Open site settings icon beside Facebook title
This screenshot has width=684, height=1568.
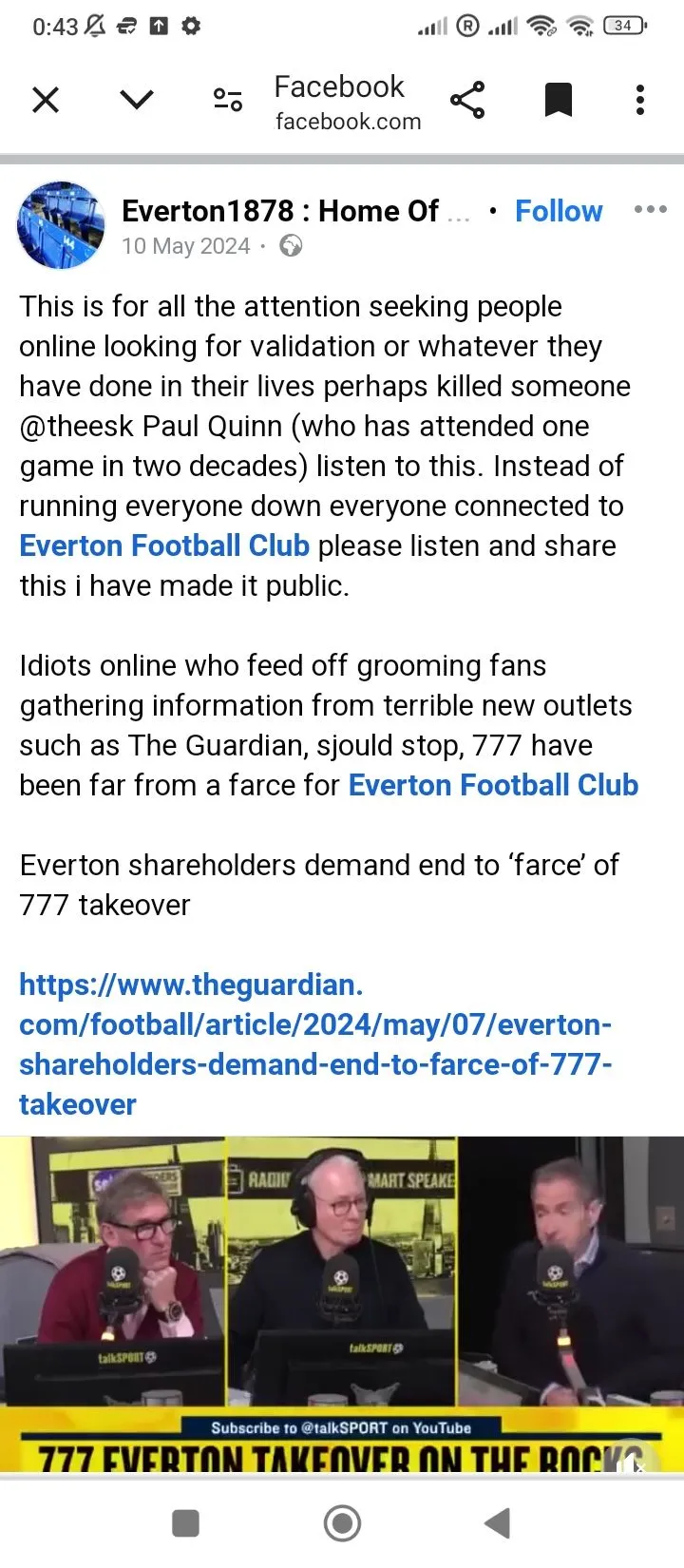tap(228, 100)
